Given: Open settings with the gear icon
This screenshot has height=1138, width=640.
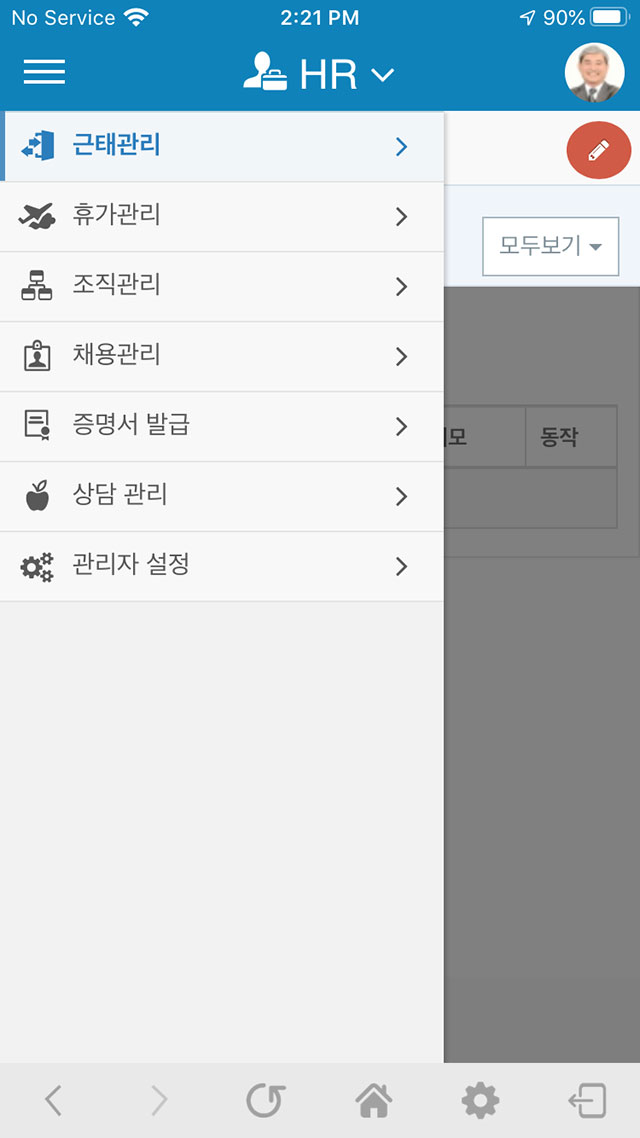Looking at the screenshot, I should pyautogui.click(x=480, y=1101).
